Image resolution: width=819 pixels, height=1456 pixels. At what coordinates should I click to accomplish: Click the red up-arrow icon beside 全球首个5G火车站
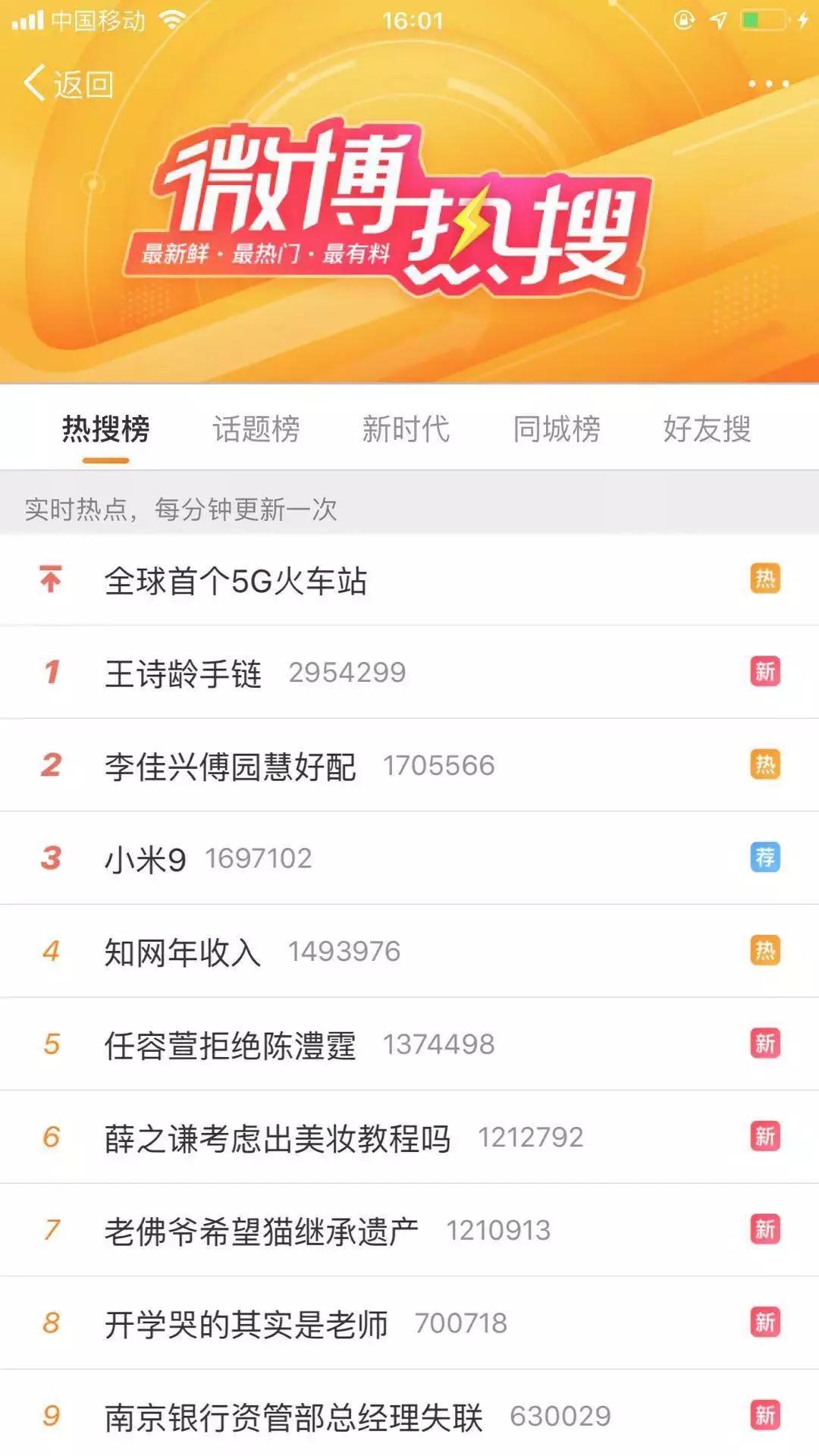click(x=50, y=580)
